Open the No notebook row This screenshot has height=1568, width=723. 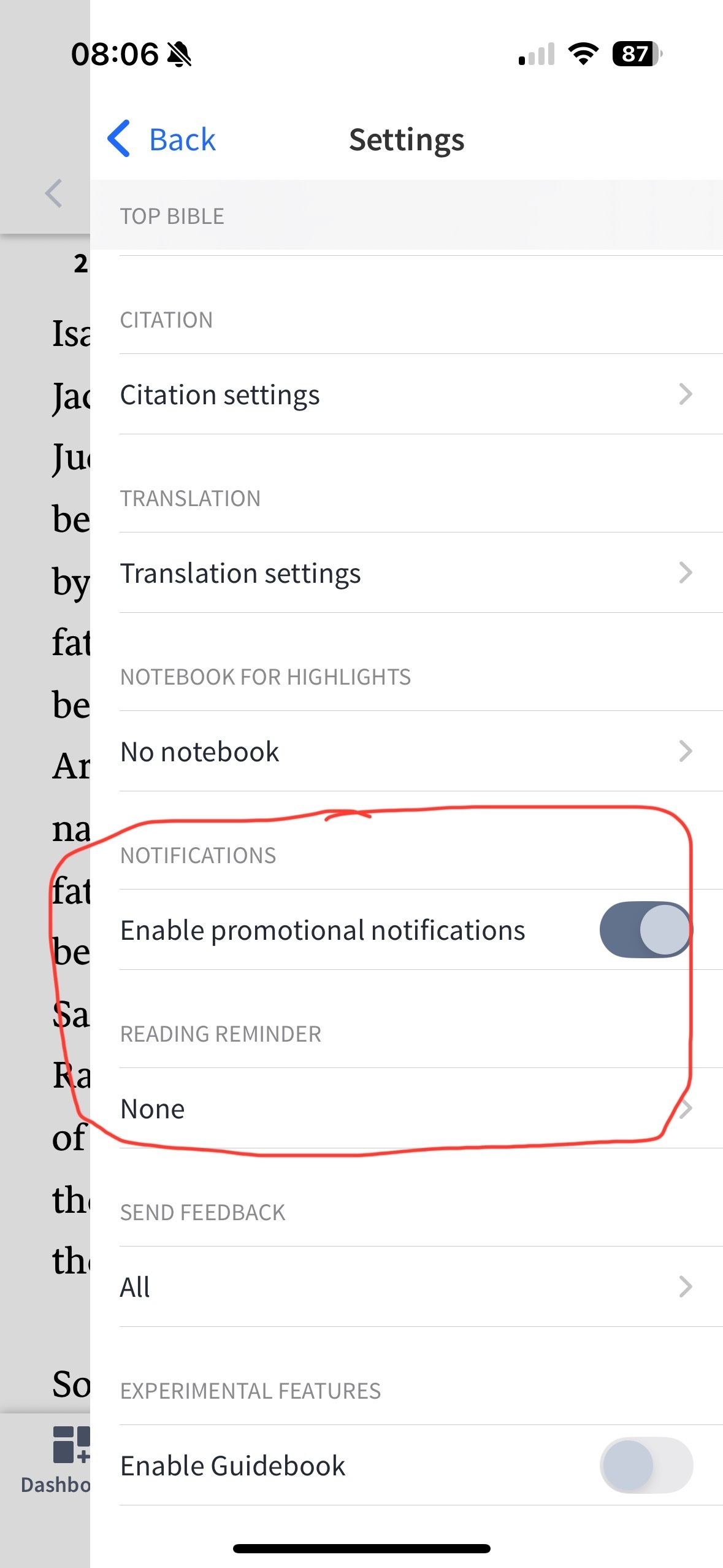pyautogui.click(x=405, y=751)
